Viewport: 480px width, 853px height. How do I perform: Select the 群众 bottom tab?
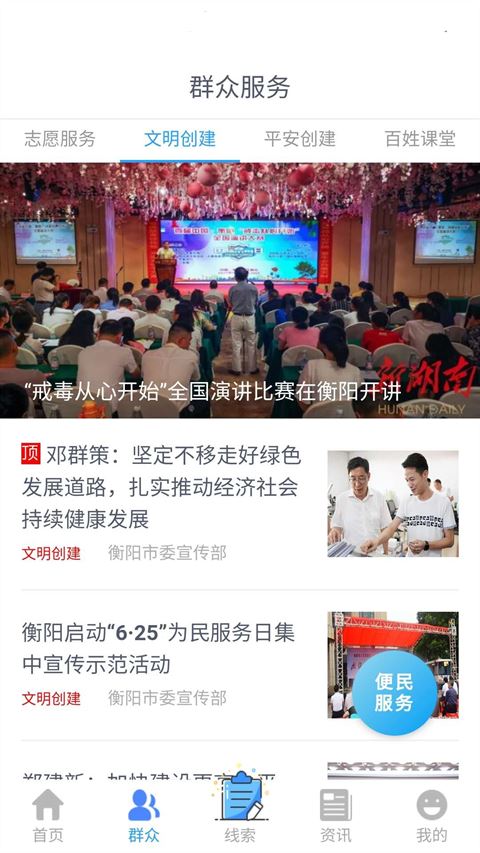144,815
